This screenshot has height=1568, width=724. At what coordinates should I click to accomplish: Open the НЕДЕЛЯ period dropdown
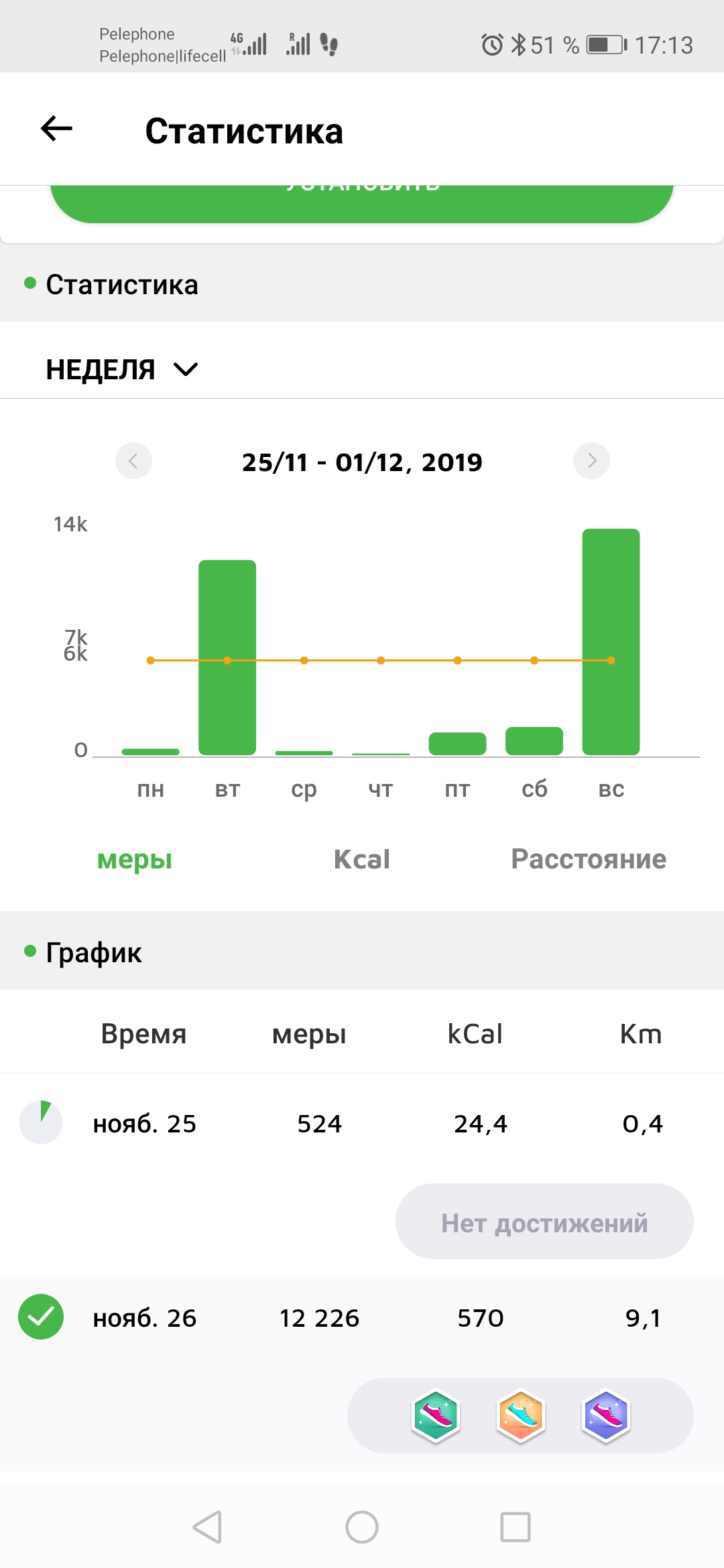pyautogui.click(x=121, y=369)
